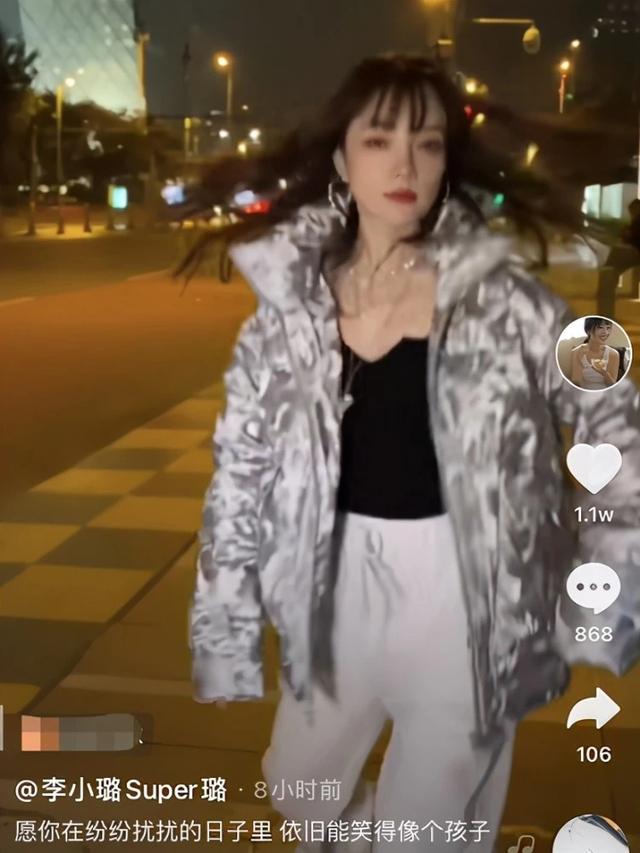
Task: Share this video via the arrow
Action: click(x=593, y=708)
